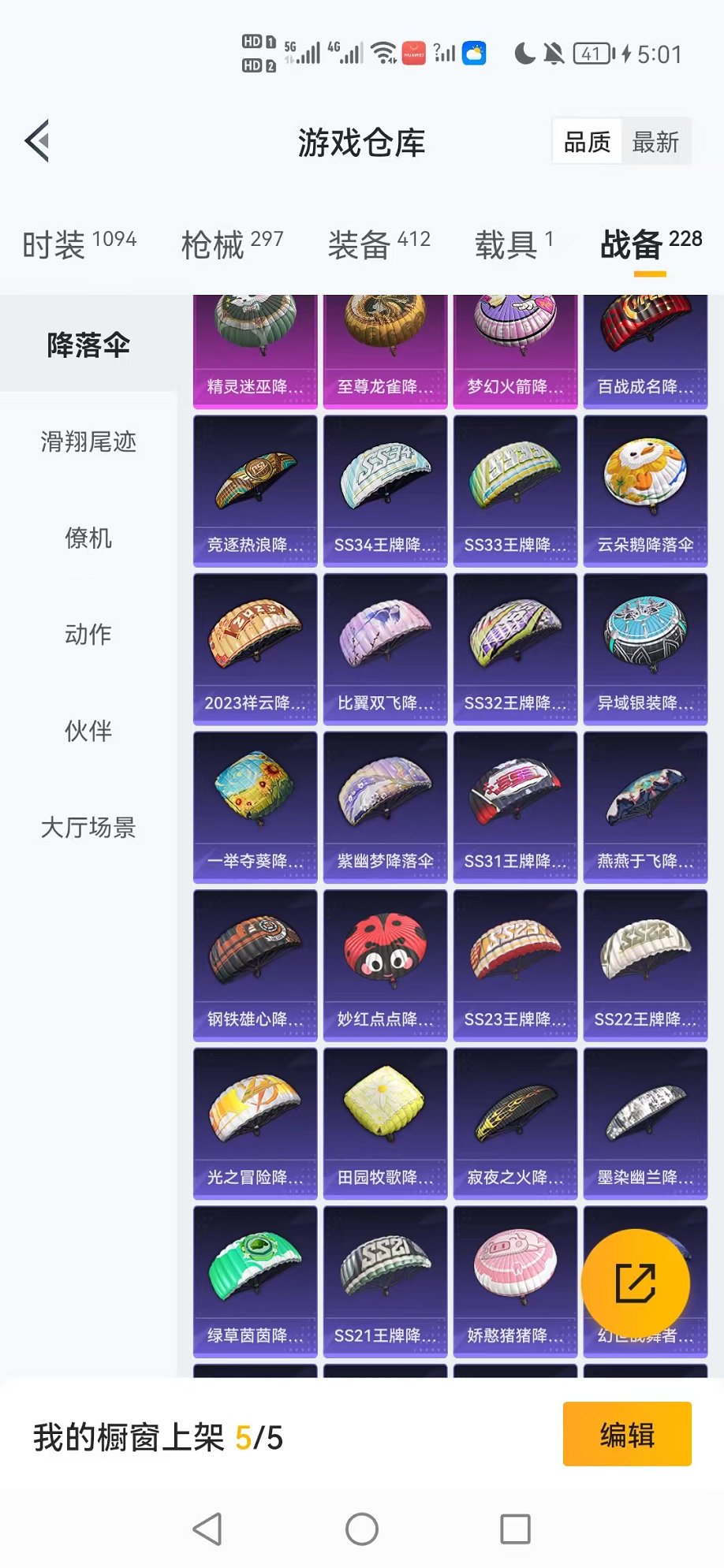The height and width of the screenshot is (1568, 724).
Task: Open the 装备 category tab
Action: 379,244
